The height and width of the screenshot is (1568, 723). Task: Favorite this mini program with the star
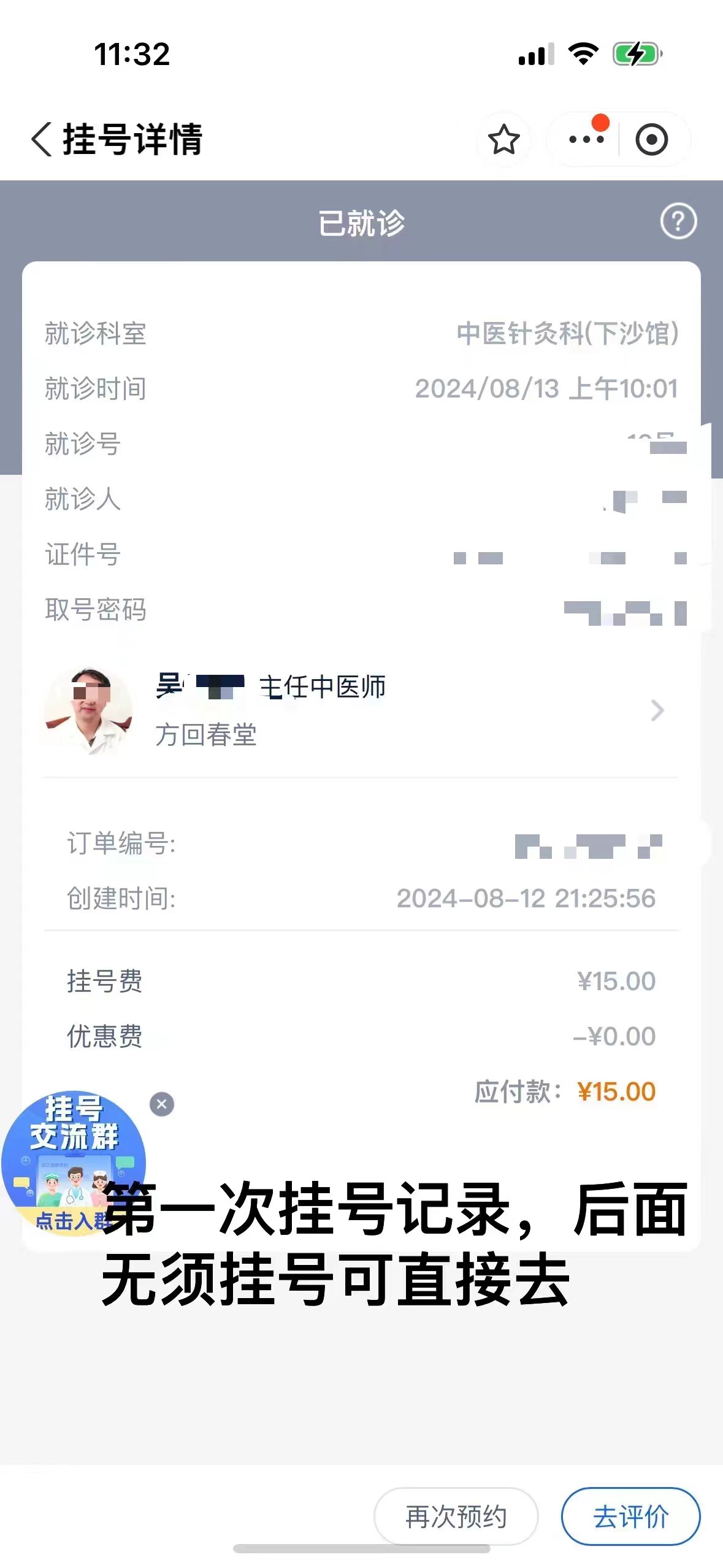pyautogui.click(x=503, y=139)
